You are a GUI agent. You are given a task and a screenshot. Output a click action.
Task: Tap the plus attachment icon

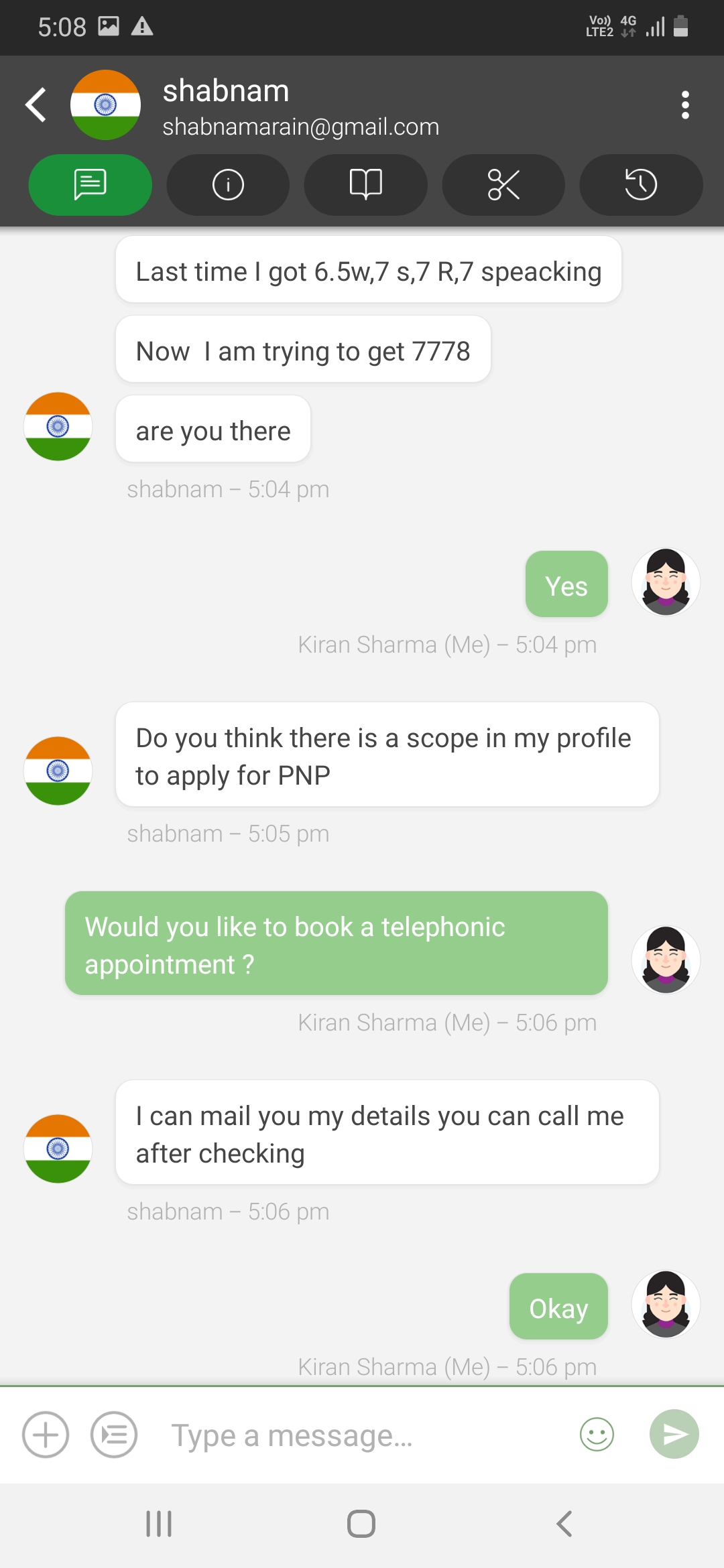(46, 1435)
